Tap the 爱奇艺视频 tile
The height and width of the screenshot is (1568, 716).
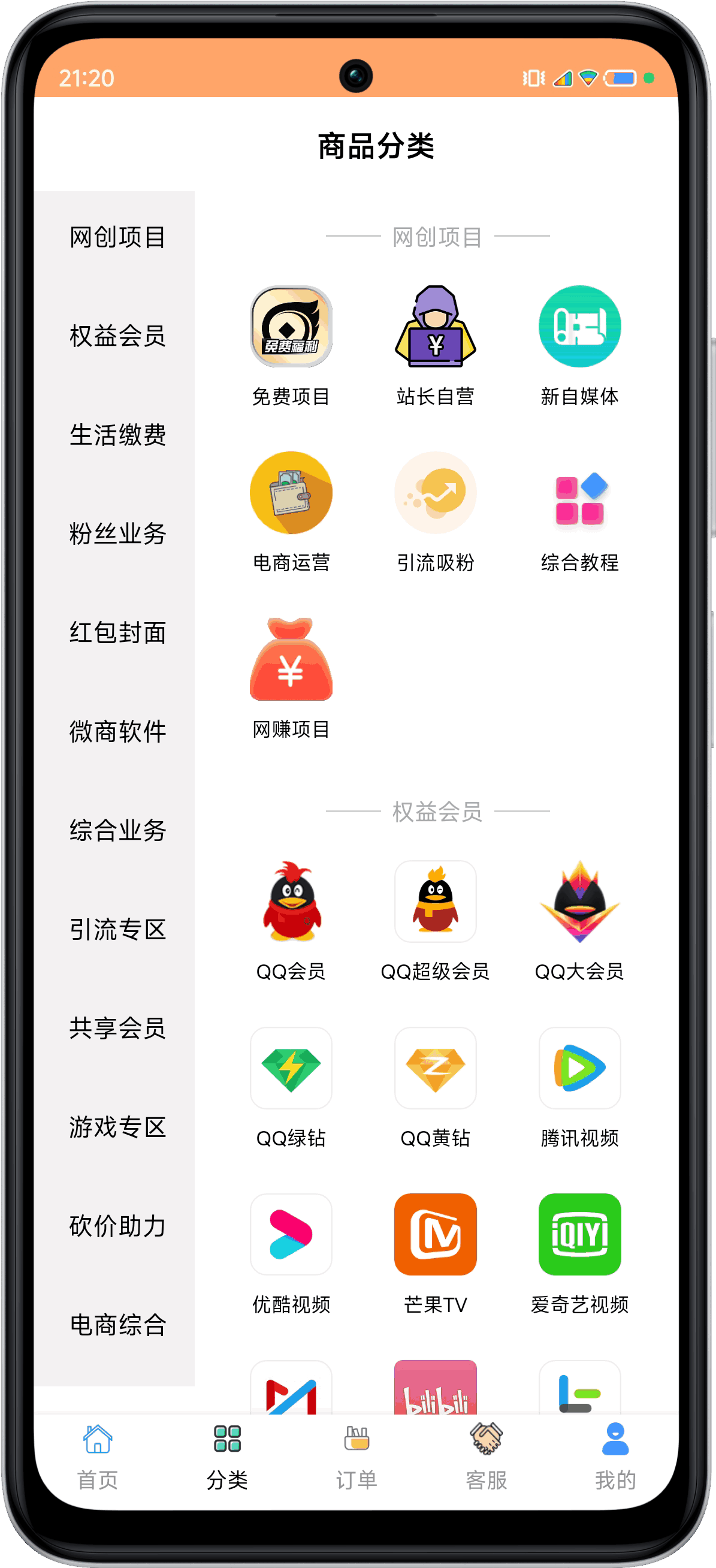coord(579,1253)
